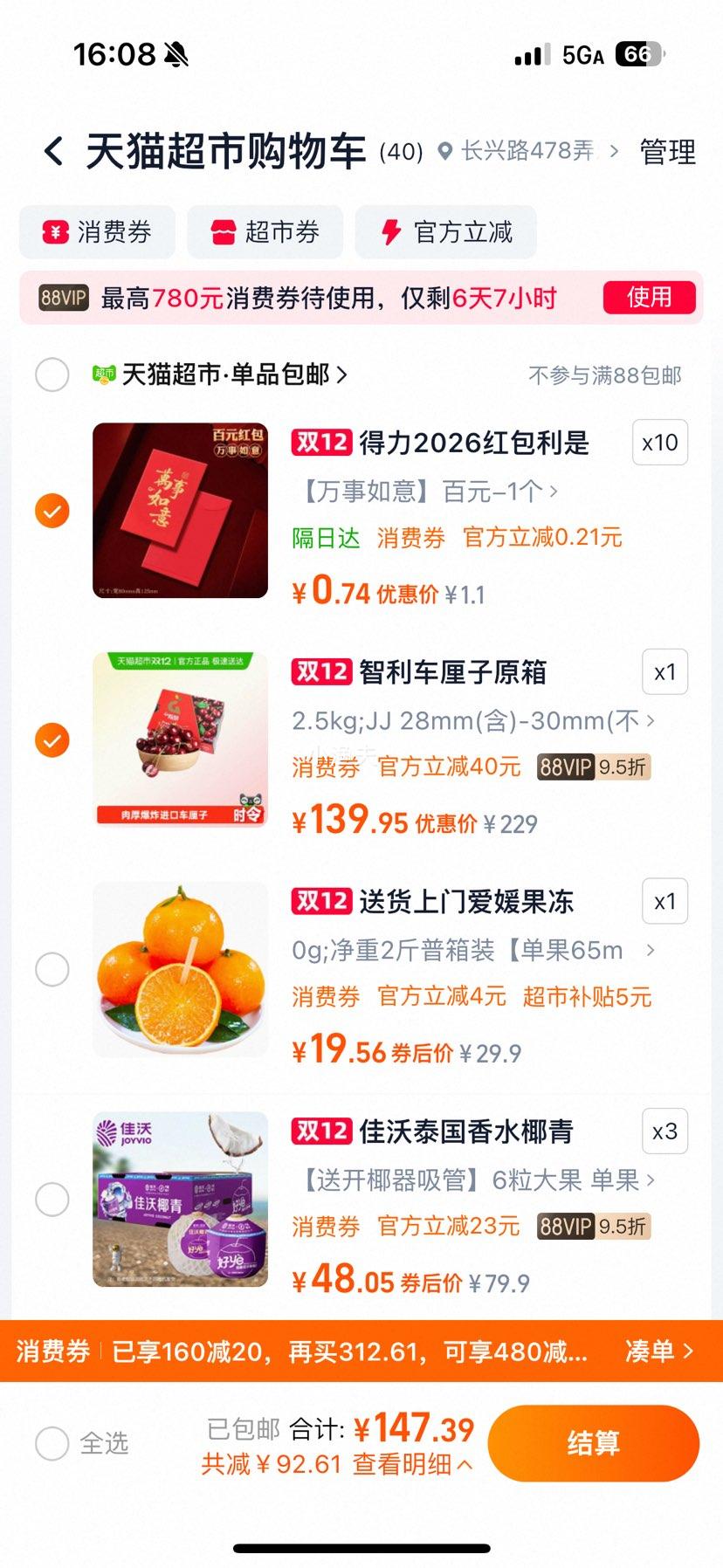Viewport: 723px width, 1568px height.
Task: Change quantity via the x10 stepper
Action: coord(659,443)
